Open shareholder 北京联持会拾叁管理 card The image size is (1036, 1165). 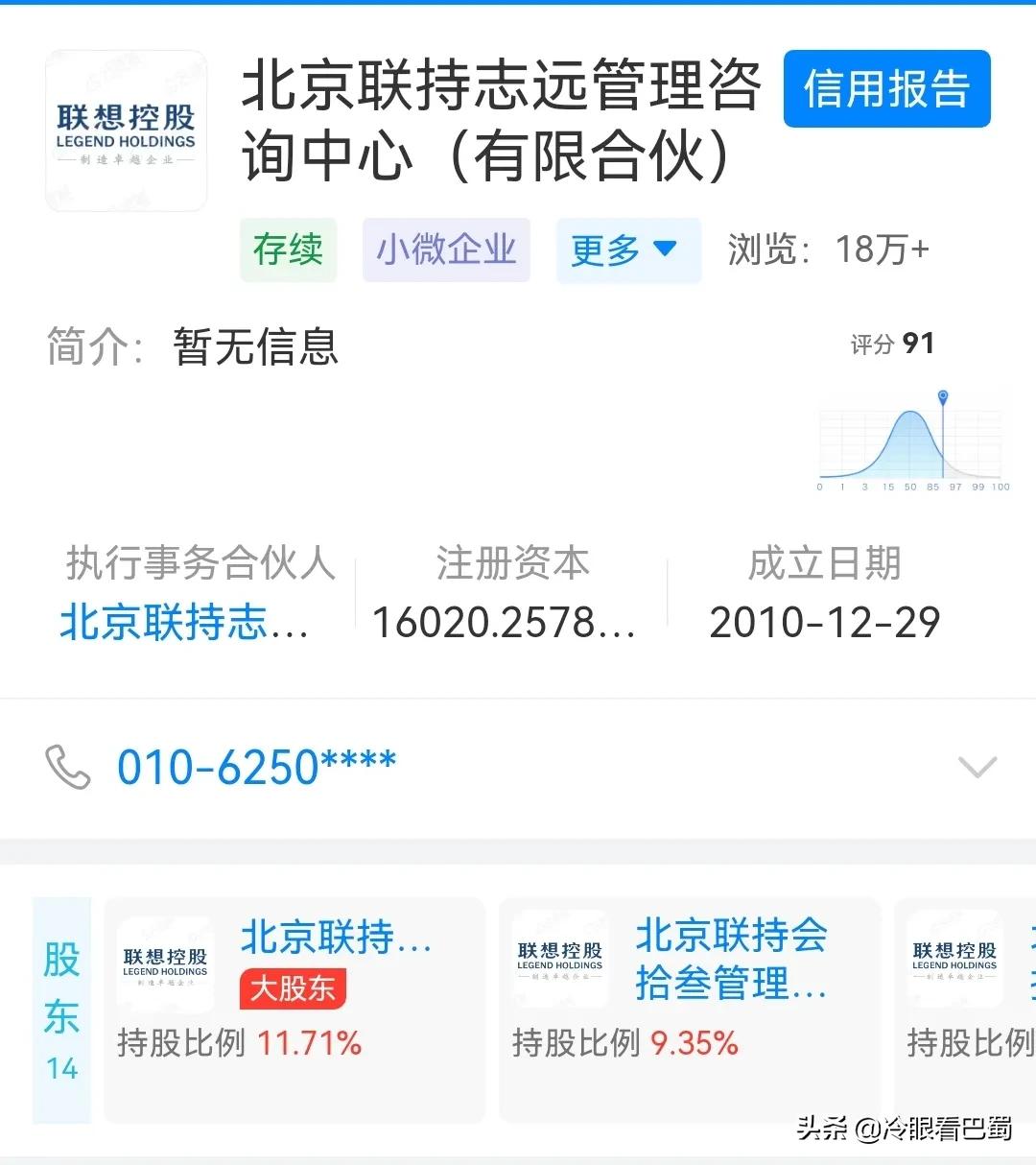tap(689, 1009)
